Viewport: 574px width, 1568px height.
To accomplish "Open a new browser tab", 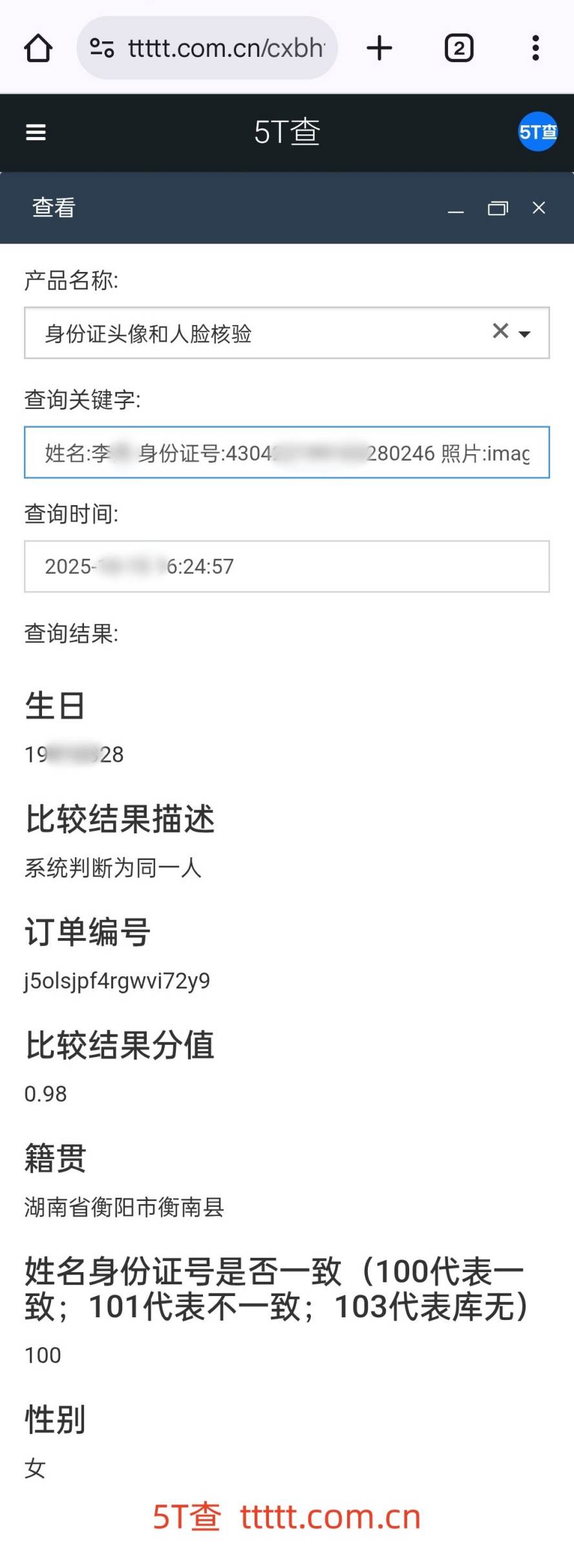I will [379, 48].
